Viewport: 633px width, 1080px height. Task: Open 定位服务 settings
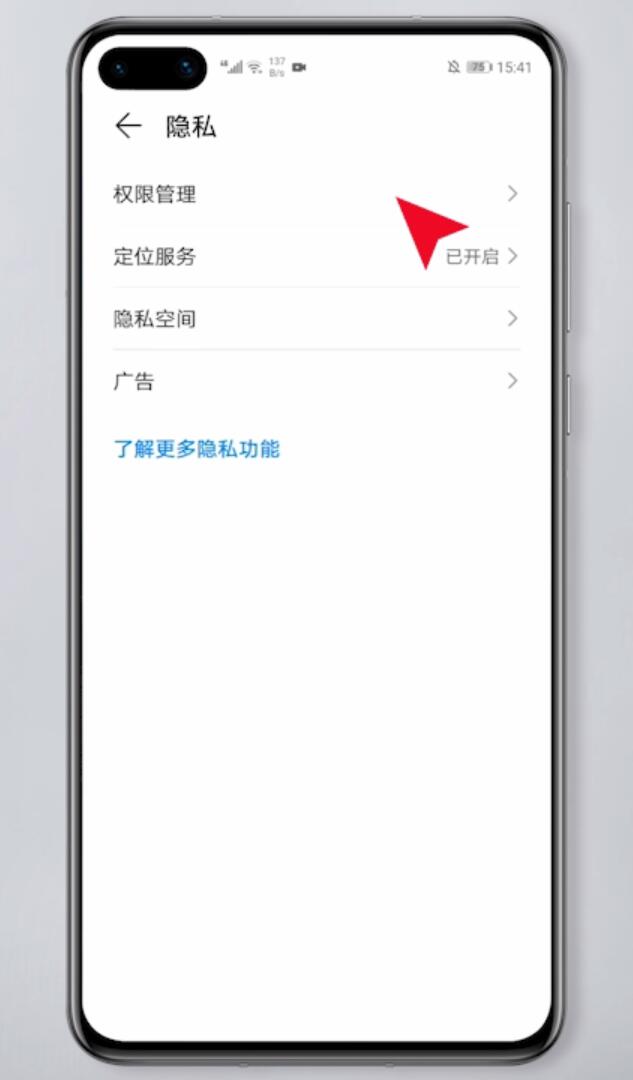pos(316,256)
